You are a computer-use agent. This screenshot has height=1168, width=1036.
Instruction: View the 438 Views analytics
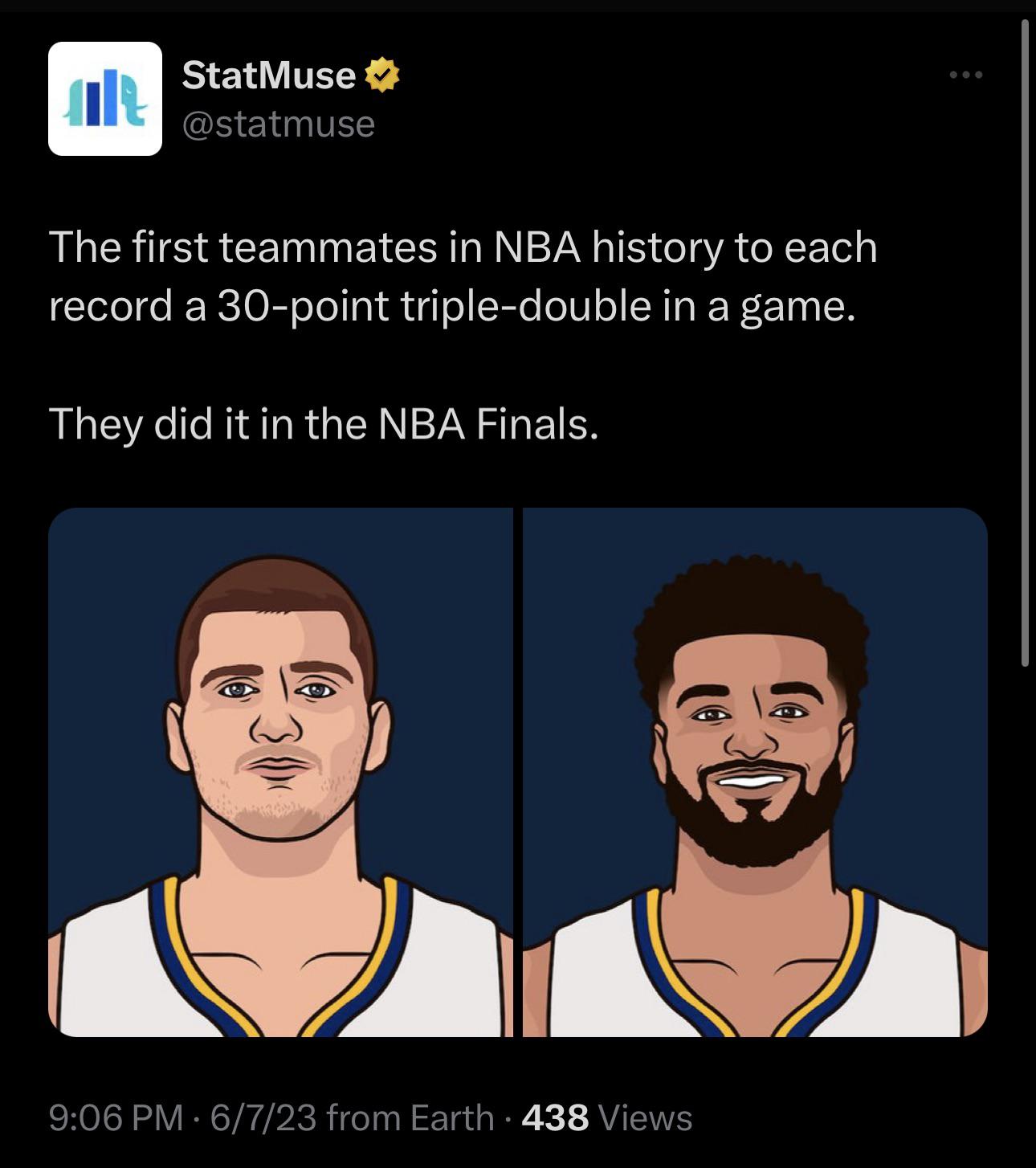click(x=606, y=1117)
